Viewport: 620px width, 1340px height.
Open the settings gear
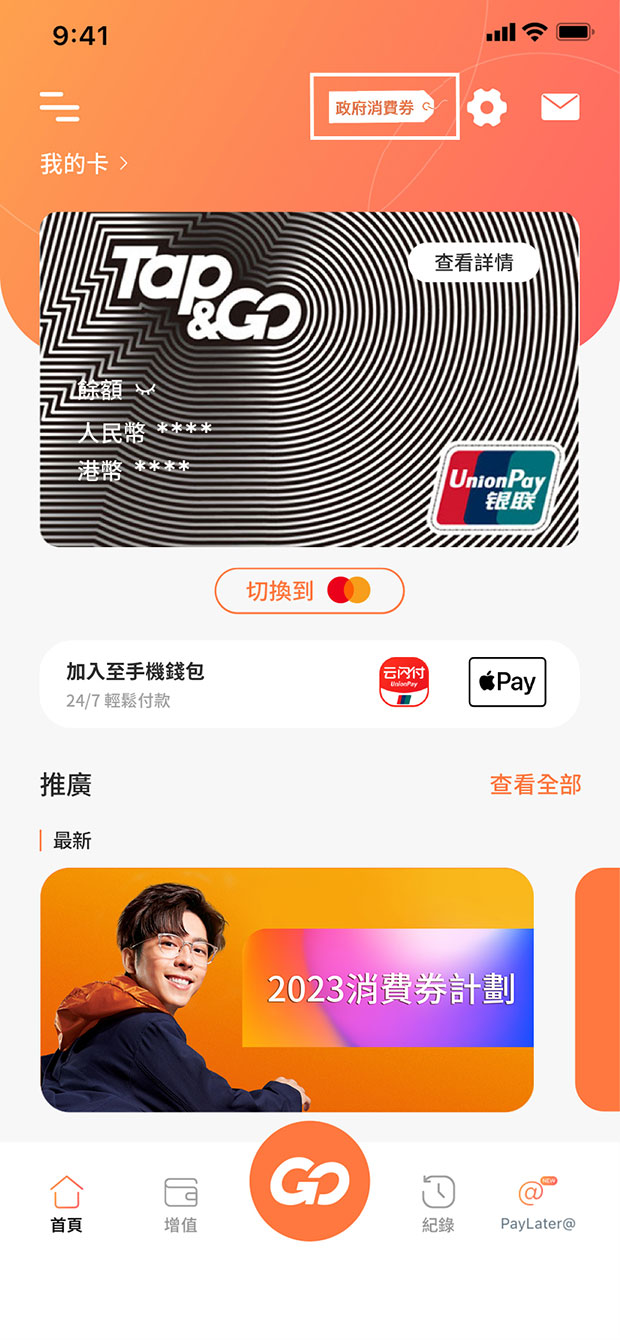487,107
